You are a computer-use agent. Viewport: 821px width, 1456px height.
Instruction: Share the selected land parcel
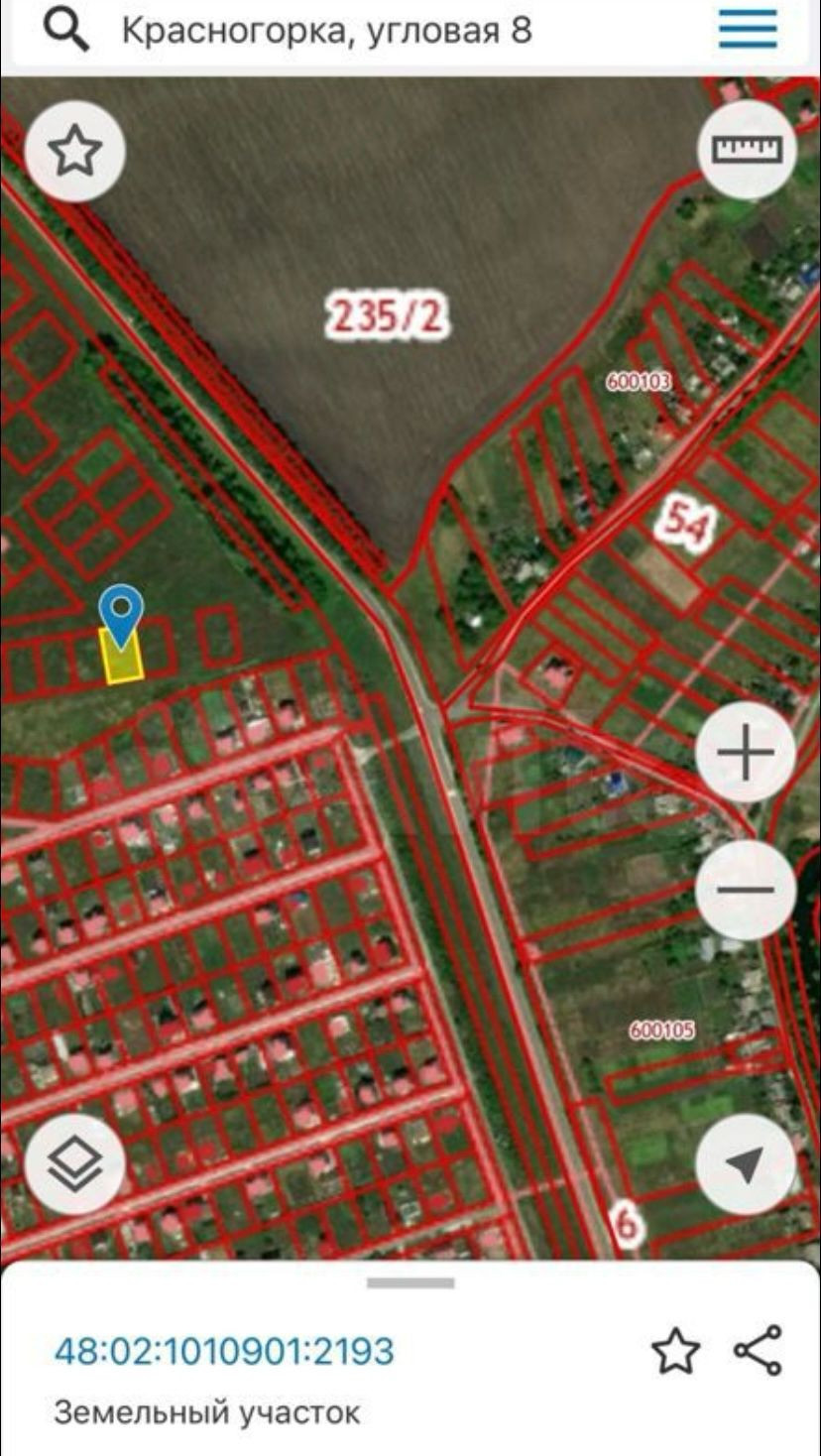(759, 1351)
